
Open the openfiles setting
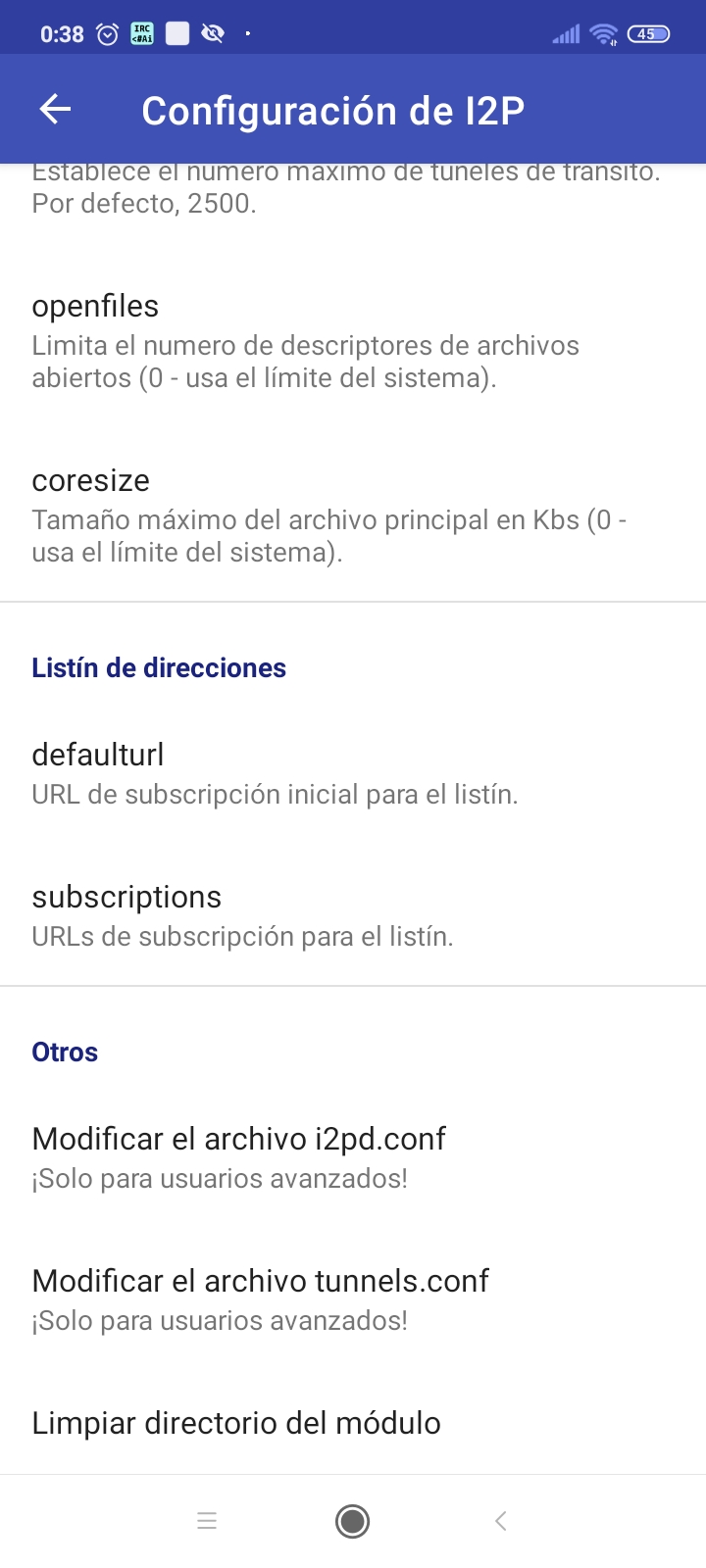click(x=304, y=340)
